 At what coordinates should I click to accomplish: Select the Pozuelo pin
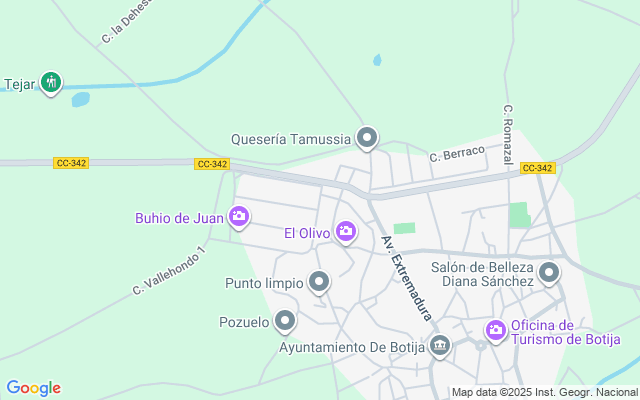click(x=285, y=322)
